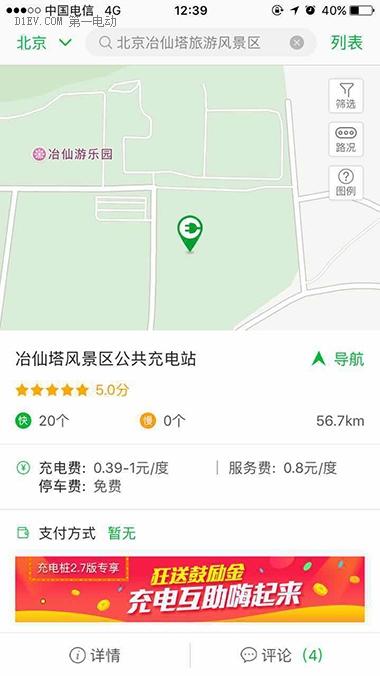Open the 北京 city dropdown
Screen dimensions: 380x676
tap(44, 43)
